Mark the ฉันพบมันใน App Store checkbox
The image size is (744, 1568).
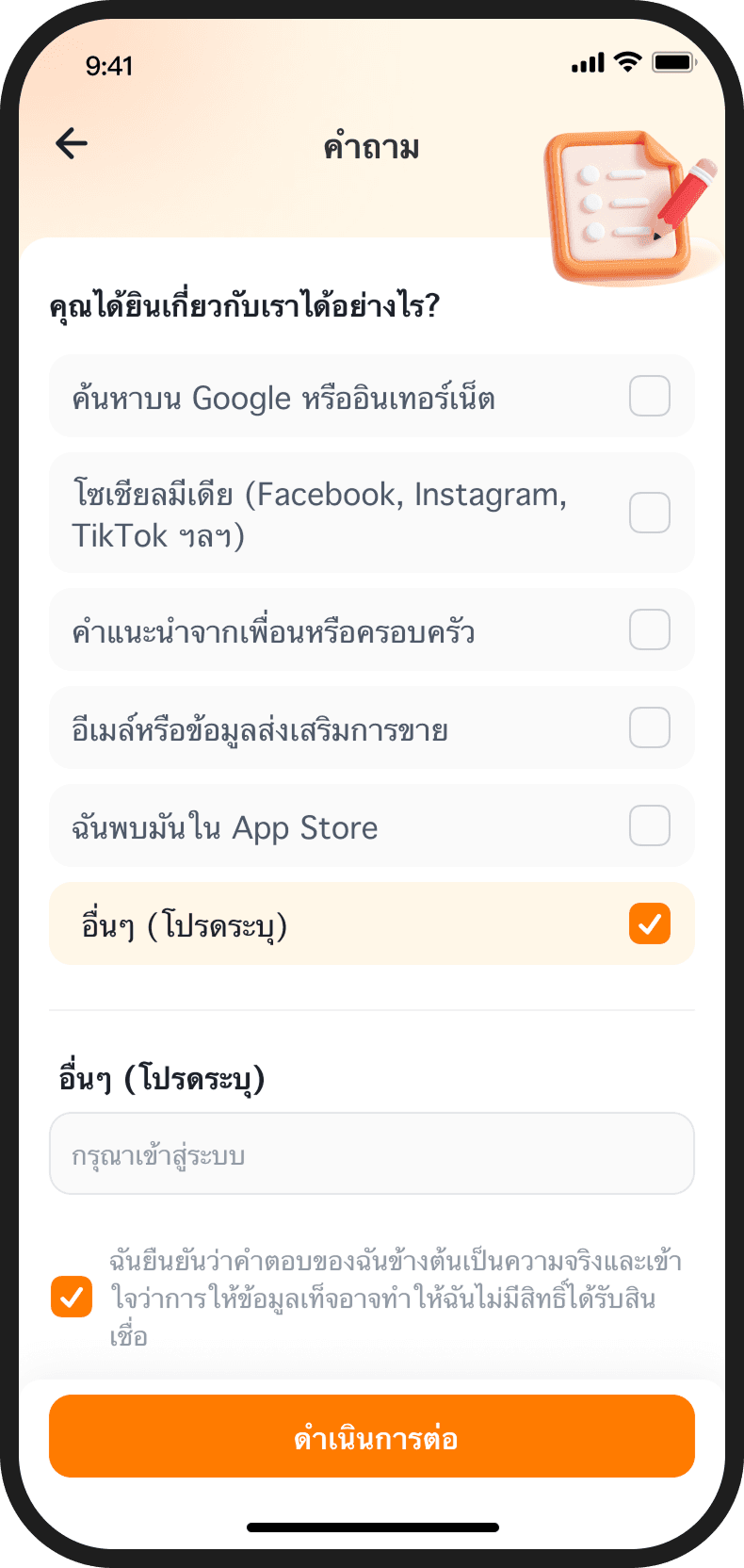tap(649, 825)
